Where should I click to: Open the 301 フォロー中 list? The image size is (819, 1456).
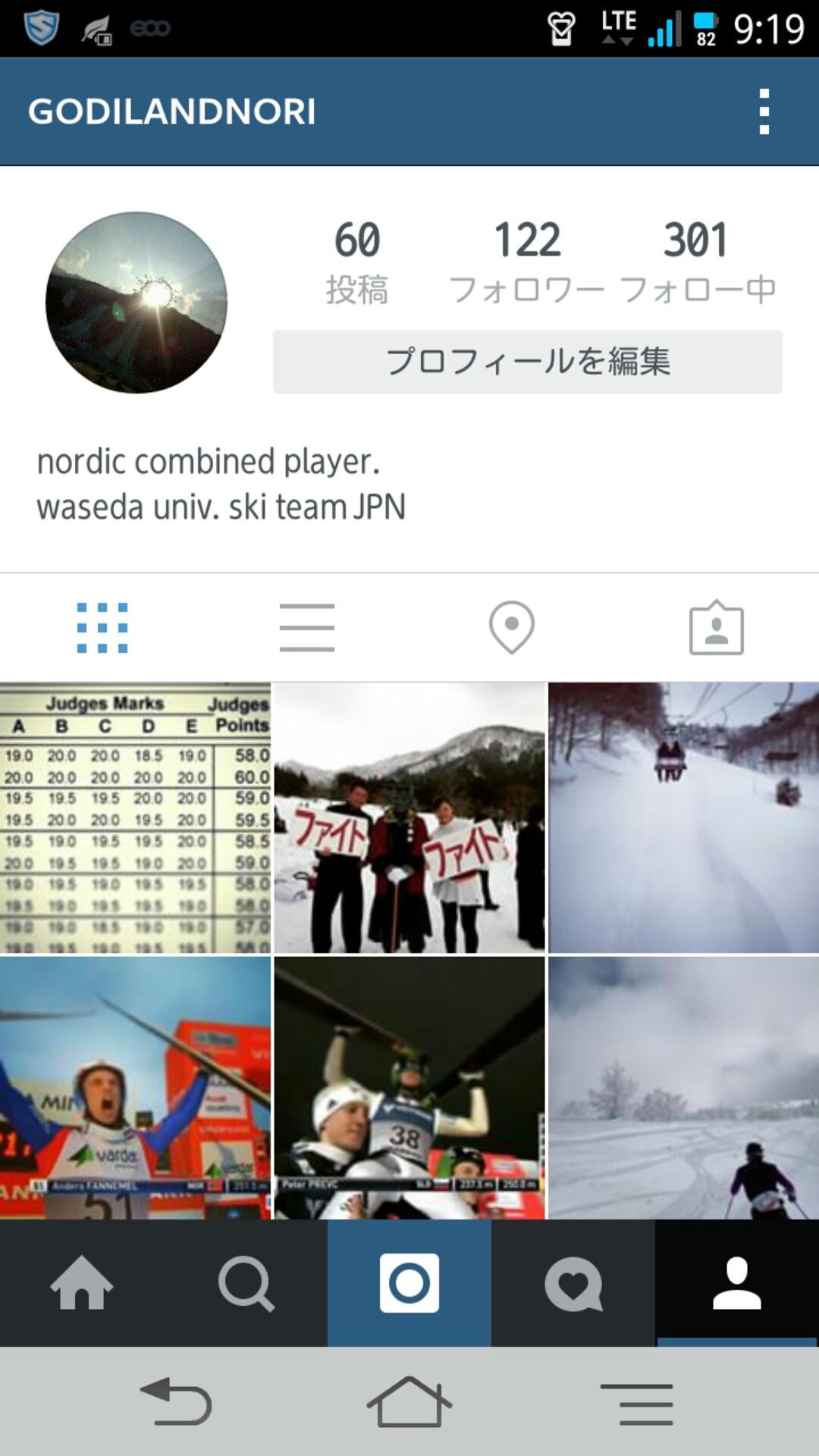pos(696,262)
